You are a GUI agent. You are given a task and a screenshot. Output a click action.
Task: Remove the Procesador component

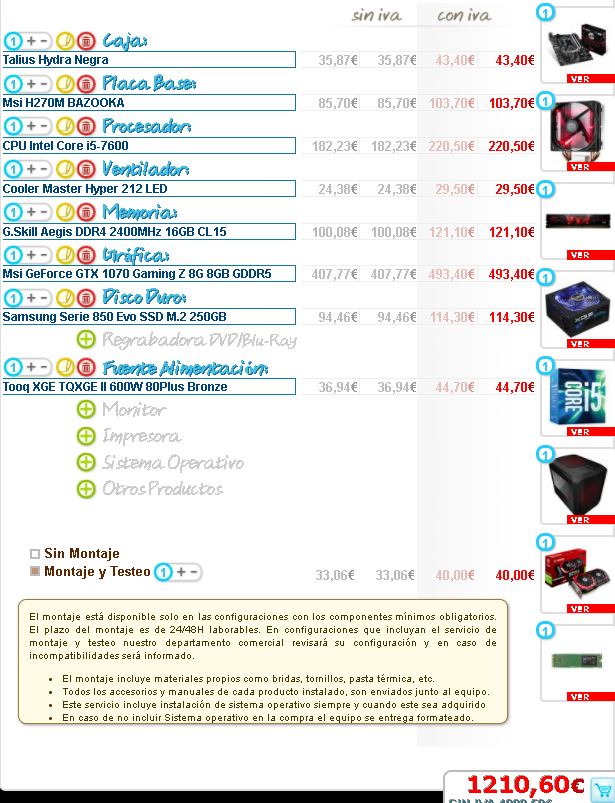tap(86, 127)
